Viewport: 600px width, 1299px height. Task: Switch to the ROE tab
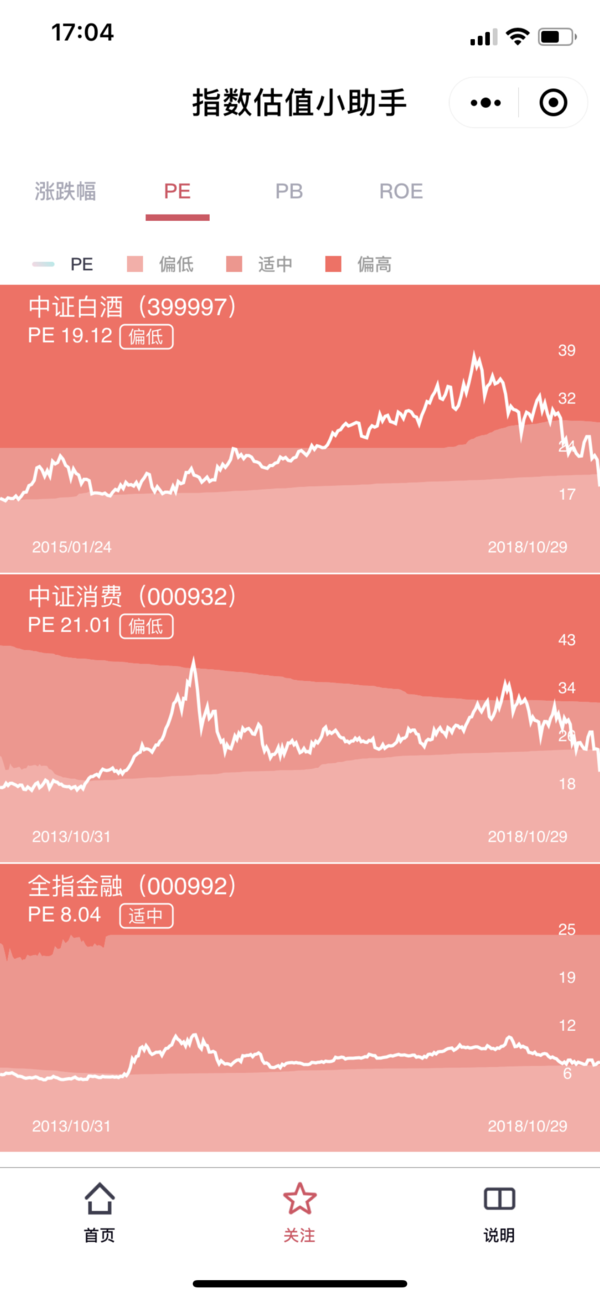pos(401,191)
